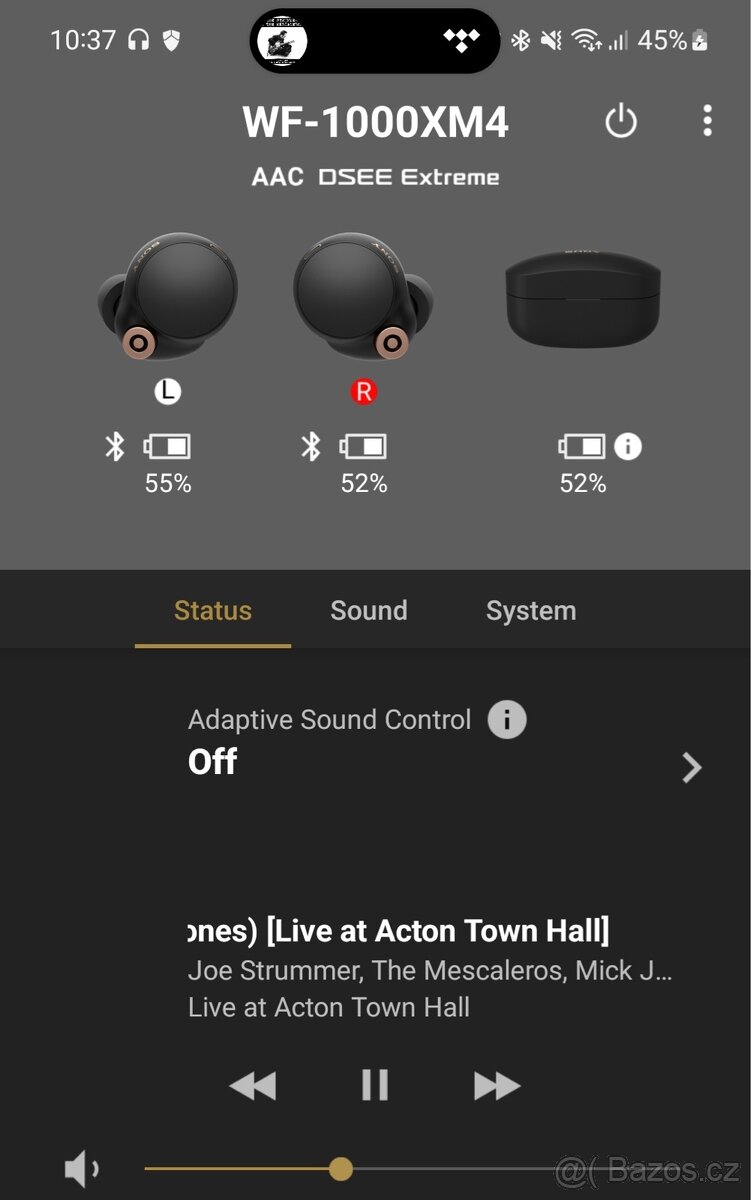Open the three-dot overflow menu

click(707, 121)
